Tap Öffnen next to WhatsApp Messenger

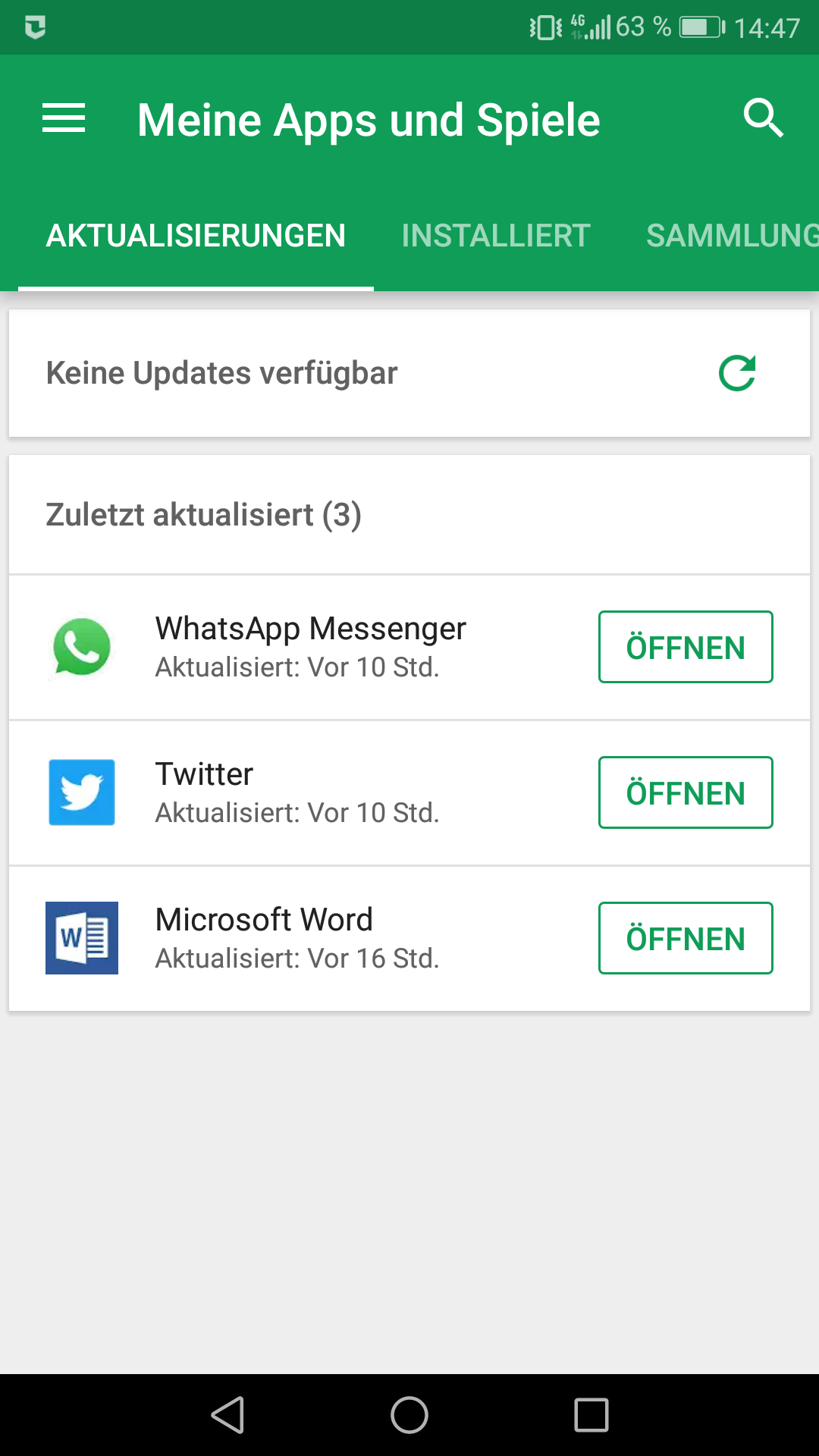click(x=686, y=647)
